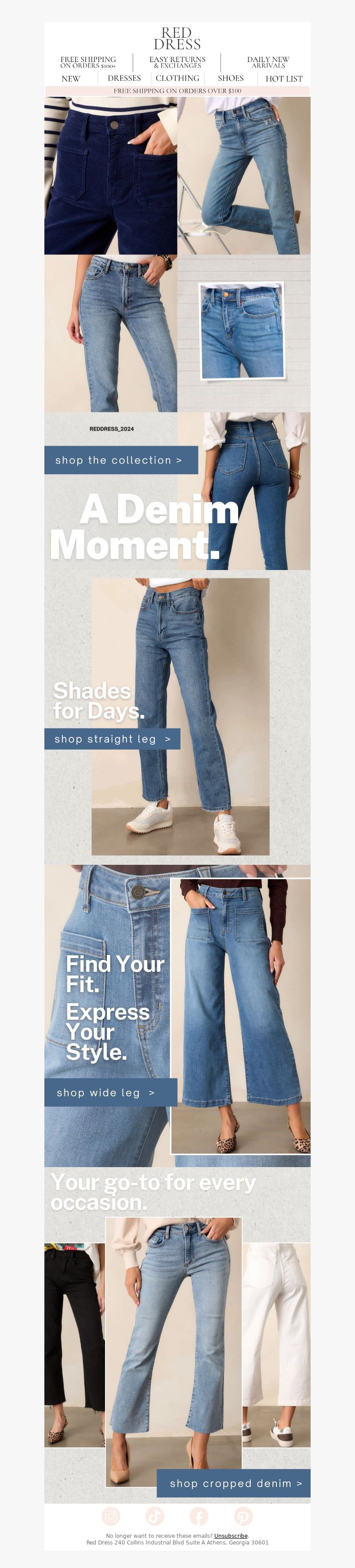Tap shop cropped denim button
This screenshot has width=355, height=1568.
[234, 1483]
